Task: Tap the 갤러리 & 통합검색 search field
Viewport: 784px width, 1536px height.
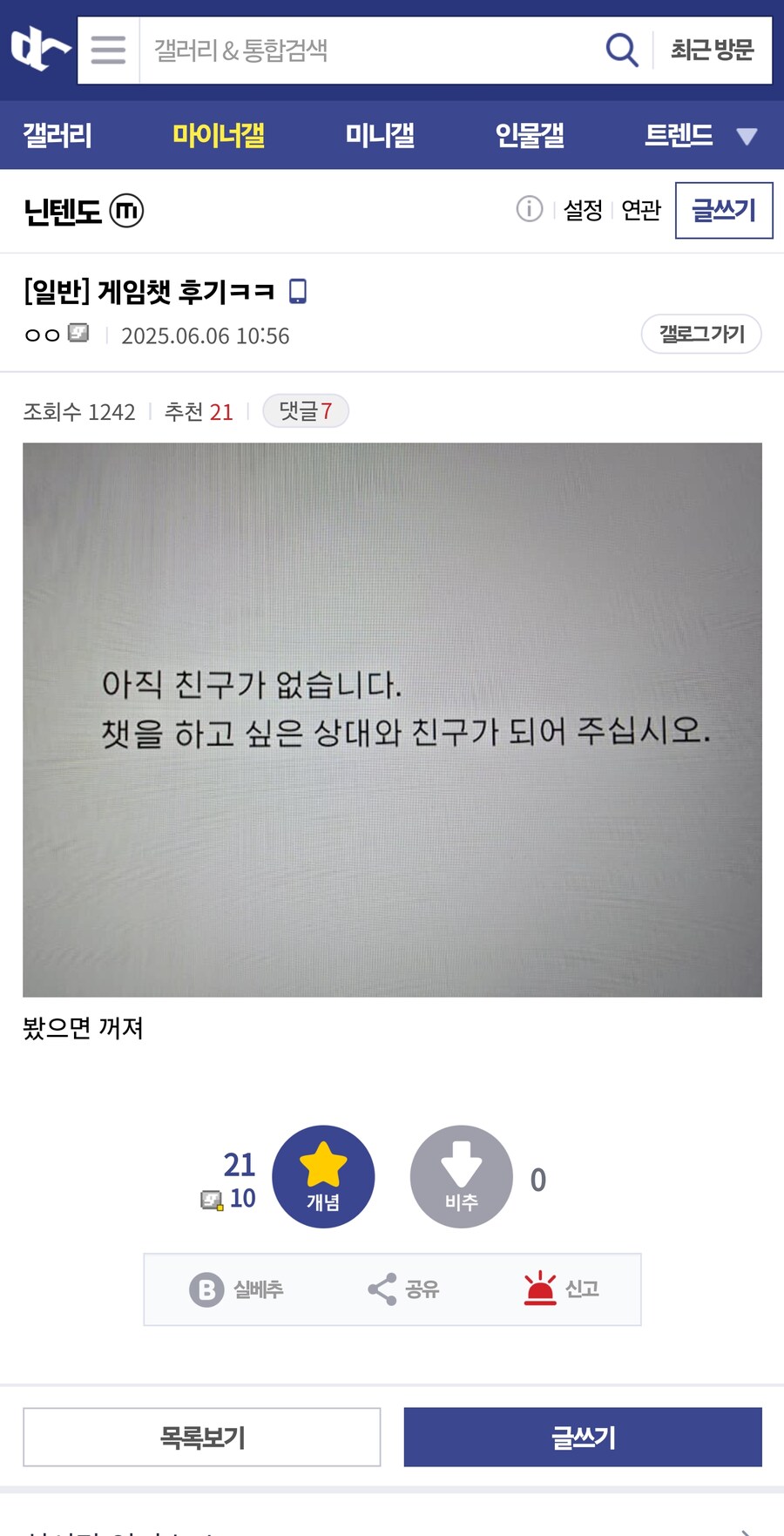Action: pyautogui.click(x=366, y=51)
